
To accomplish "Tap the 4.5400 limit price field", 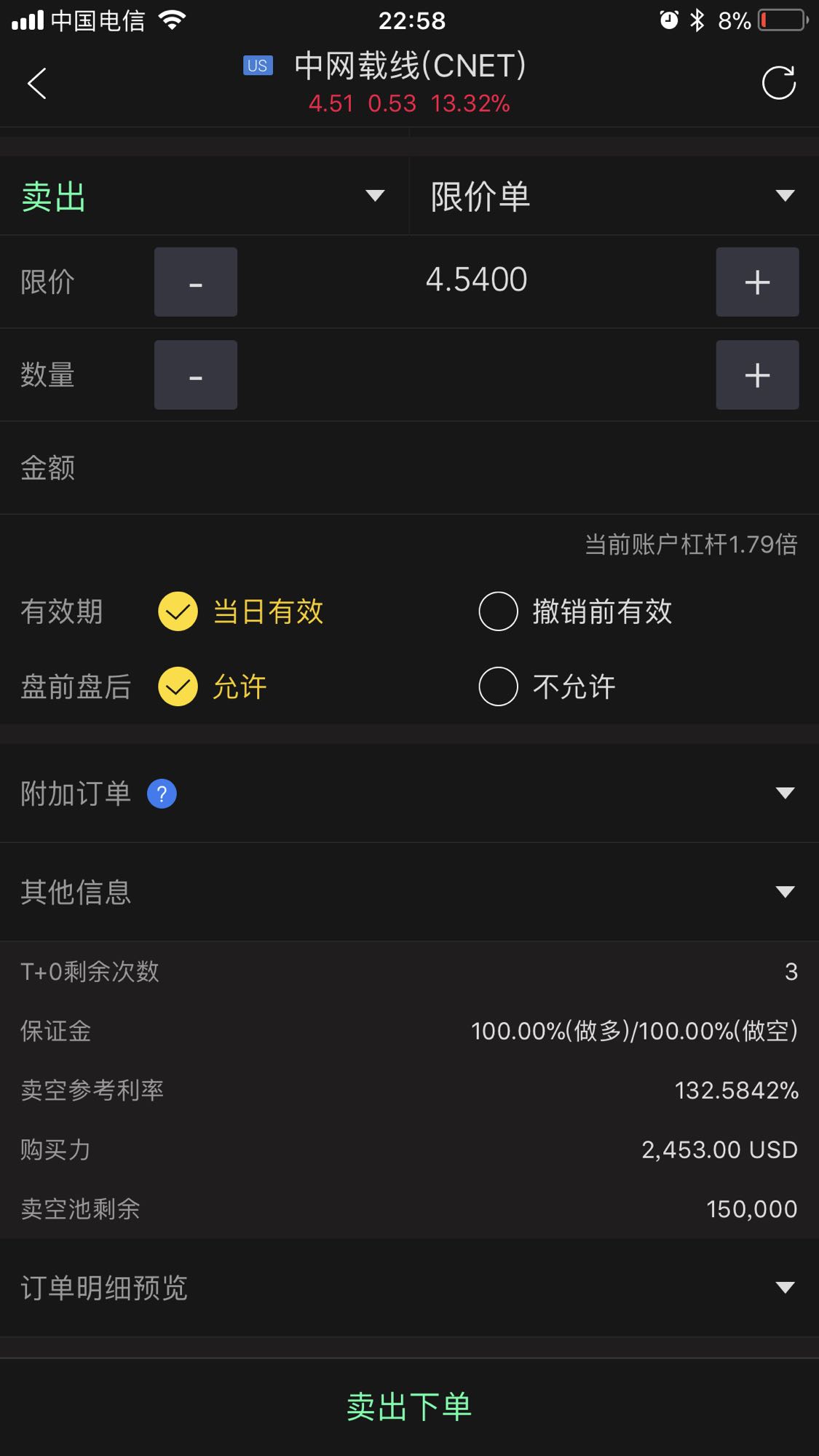I will click(x=476, y=280).
